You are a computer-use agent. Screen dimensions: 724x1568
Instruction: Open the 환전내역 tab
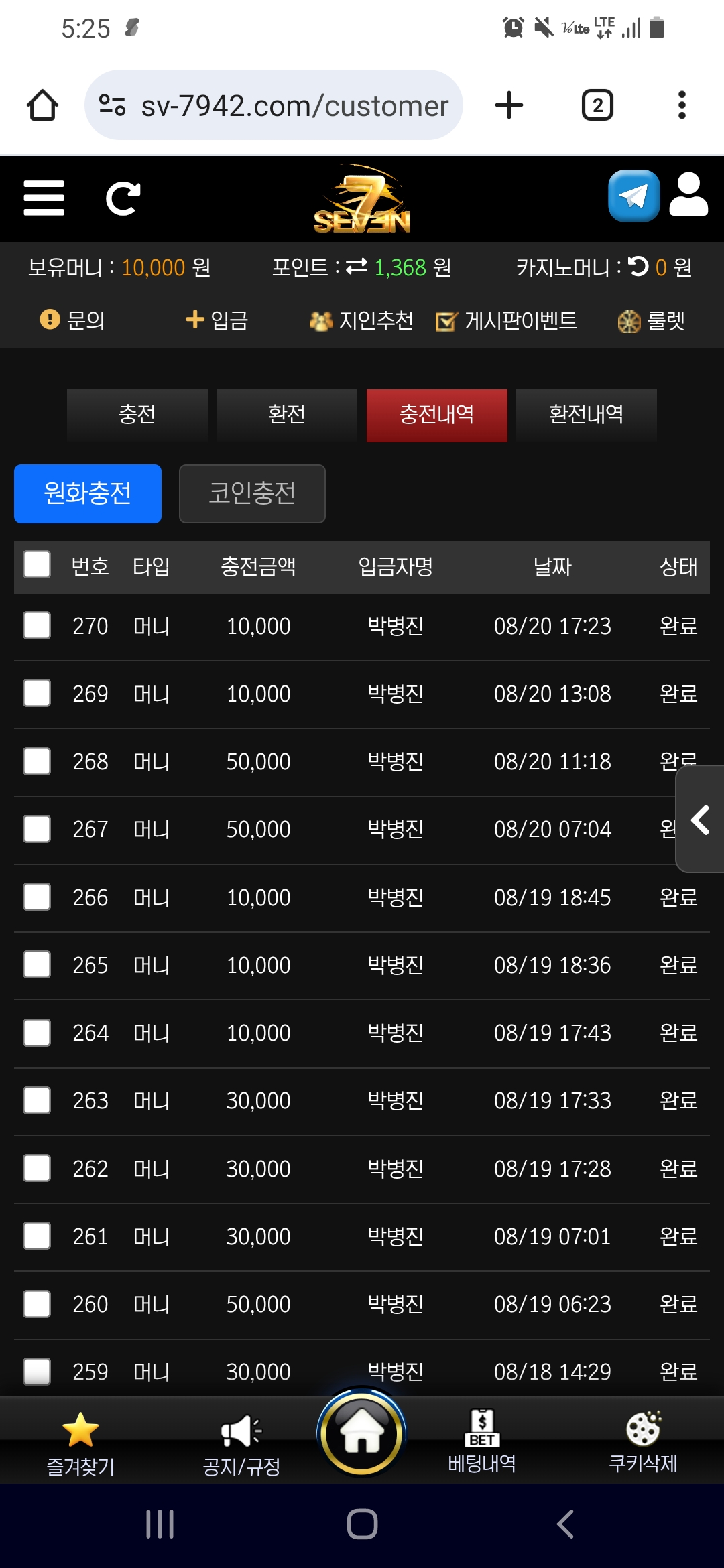[586, 415]
